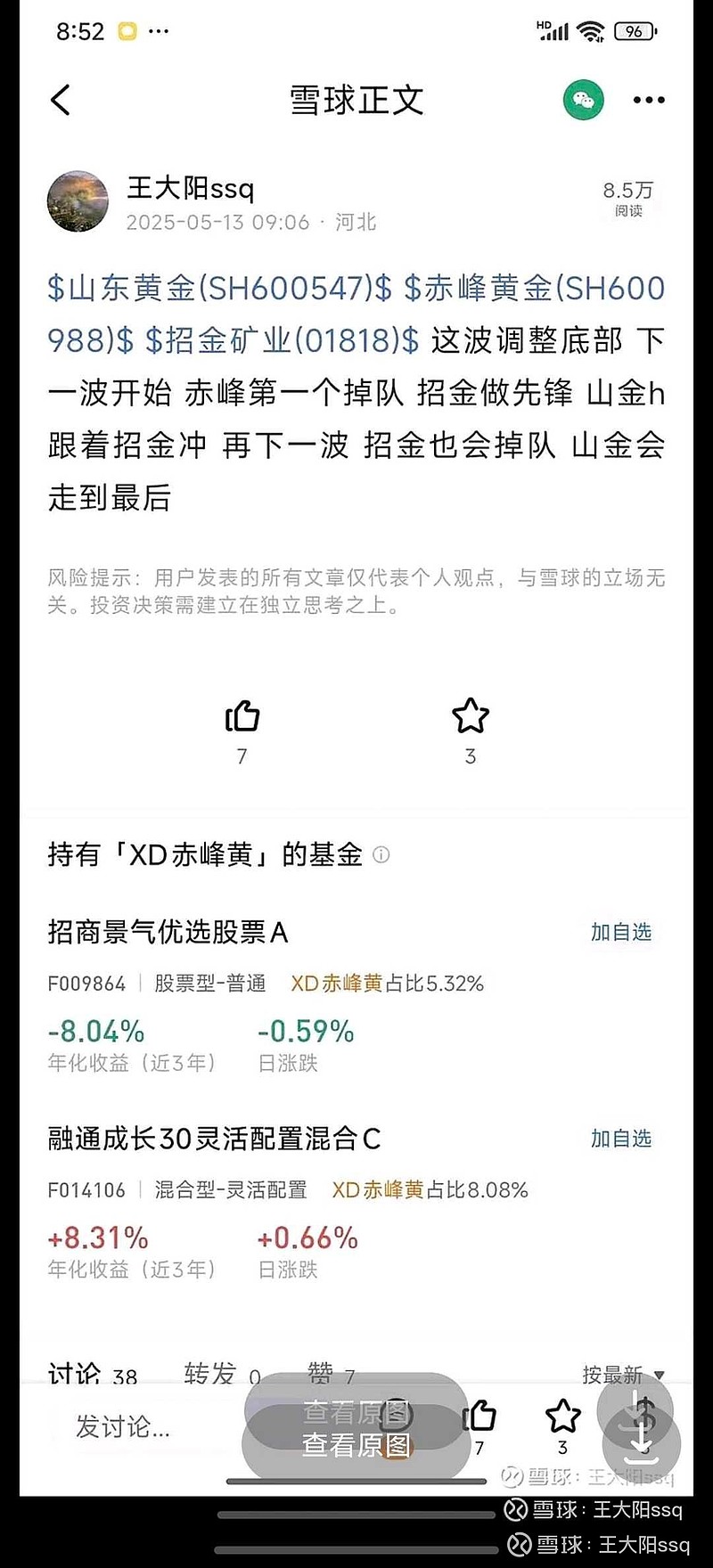This screenshot has width=713, height=1568.
Task: Open the 招商景气优选股票A fund
Action: pos(168,933)
